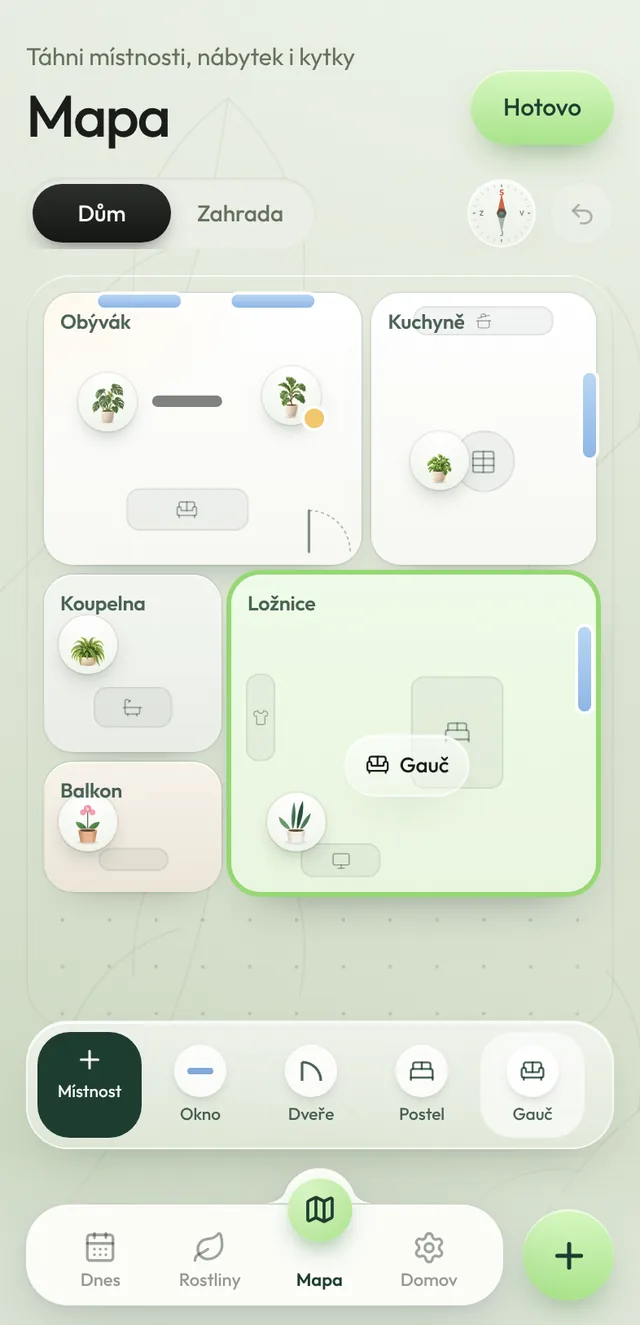The height and width of the screenshot is (1325, 640).
Task: Choose the Gauč tool in the toolbar
Action: click(x=532, y=1084)
